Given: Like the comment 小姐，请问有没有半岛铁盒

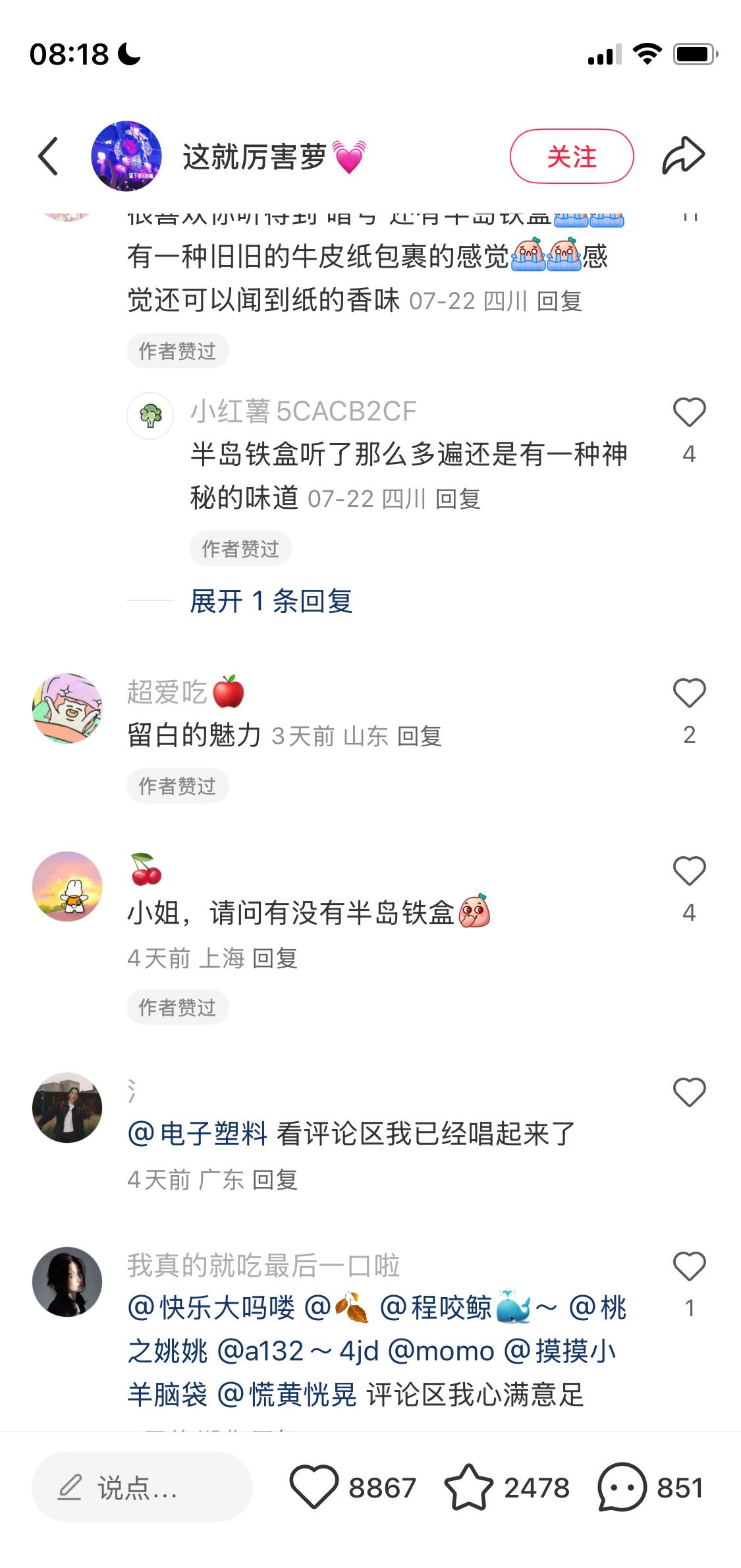Looking at the screenshot, I should coord(689,871).
